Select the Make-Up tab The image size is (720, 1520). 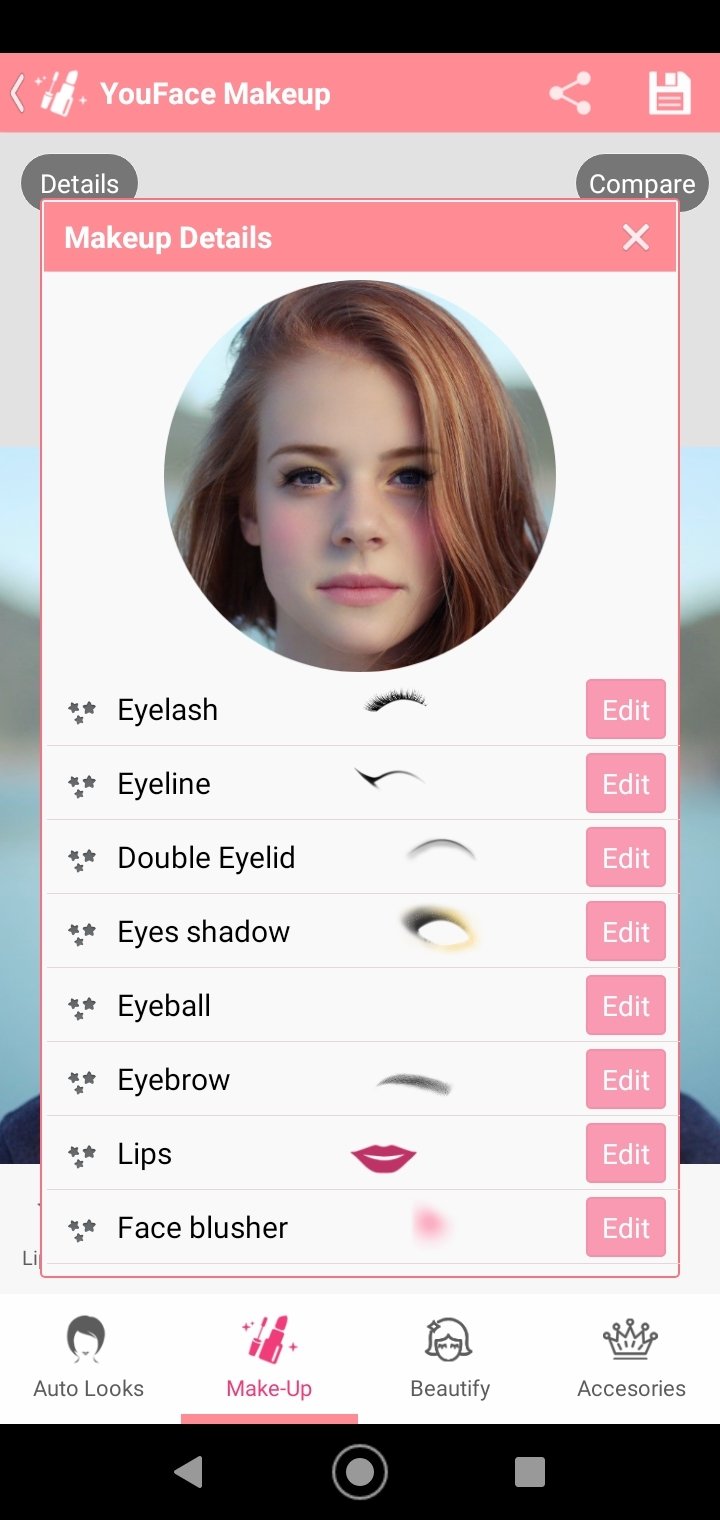269,1358
